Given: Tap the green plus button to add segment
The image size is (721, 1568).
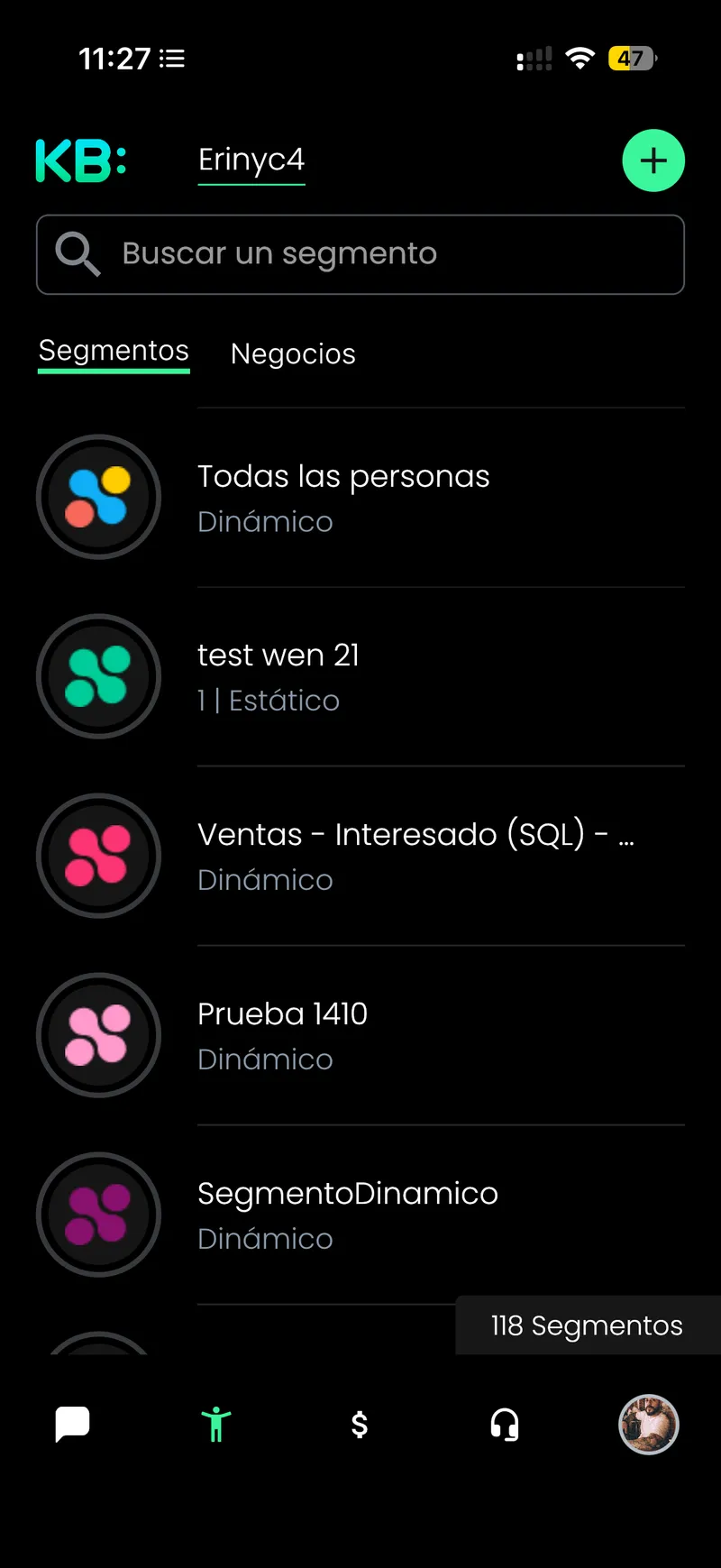Looking at the screenshot, I should pyautogui.click(x=653, y=160).
